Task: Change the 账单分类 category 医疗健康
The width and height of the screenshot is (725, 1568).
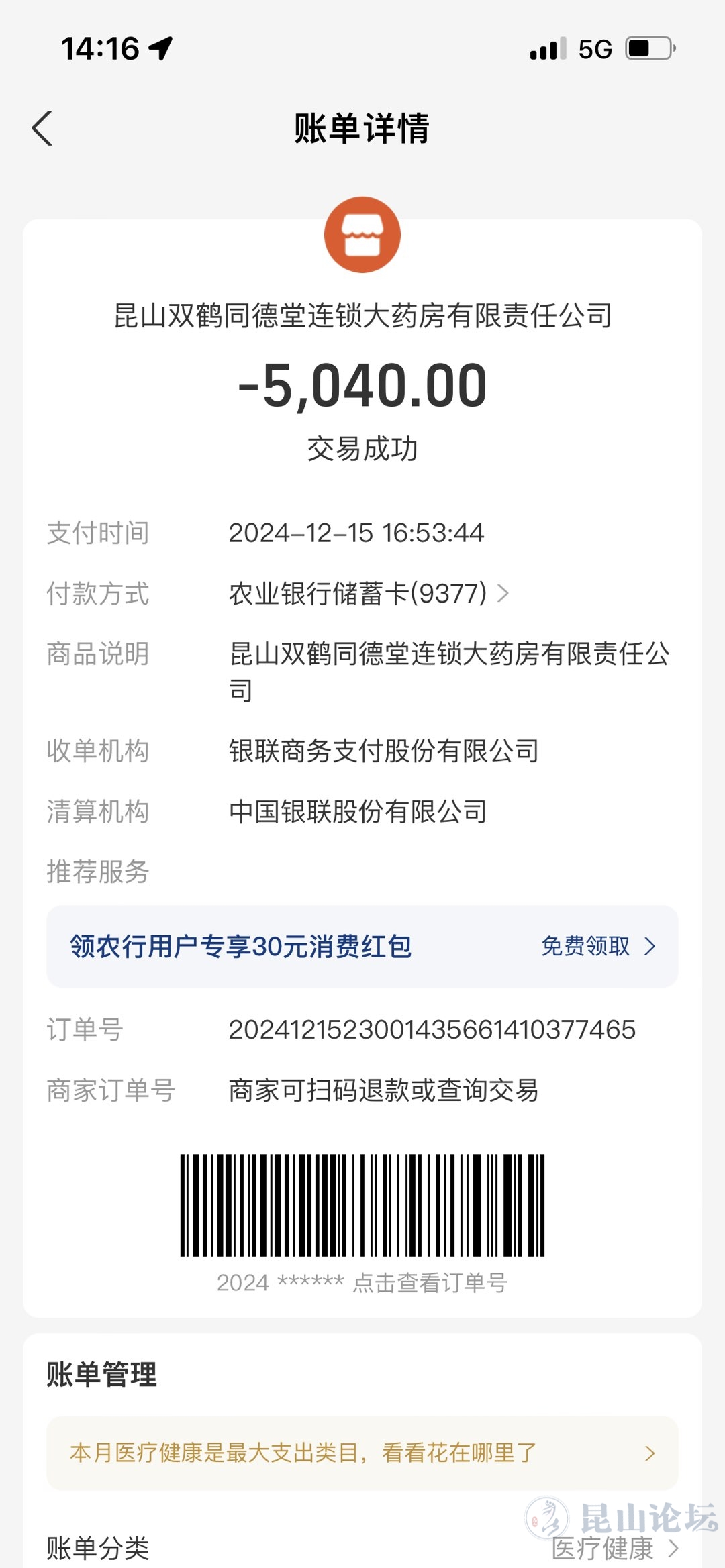Action: pos(614,1549)
